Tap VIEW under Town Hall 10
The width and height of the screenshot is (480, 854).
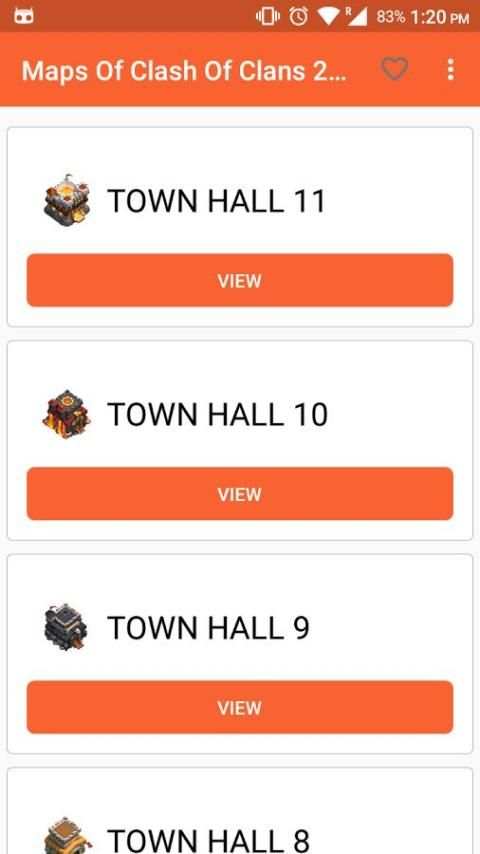click(240, 493)
